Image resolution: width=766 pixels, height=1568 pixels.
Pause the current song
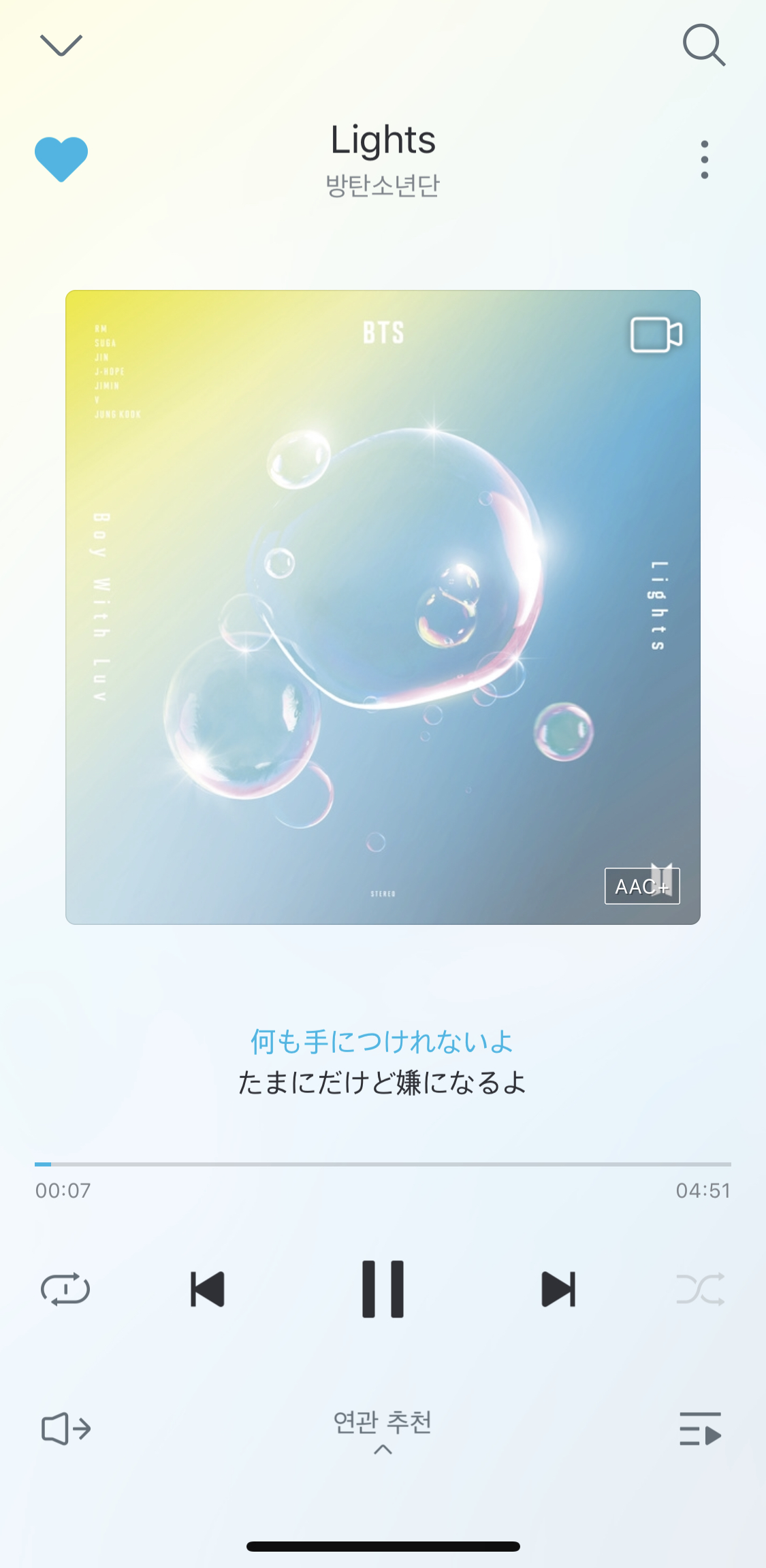pyautogui.click(x=383, y=1289)
